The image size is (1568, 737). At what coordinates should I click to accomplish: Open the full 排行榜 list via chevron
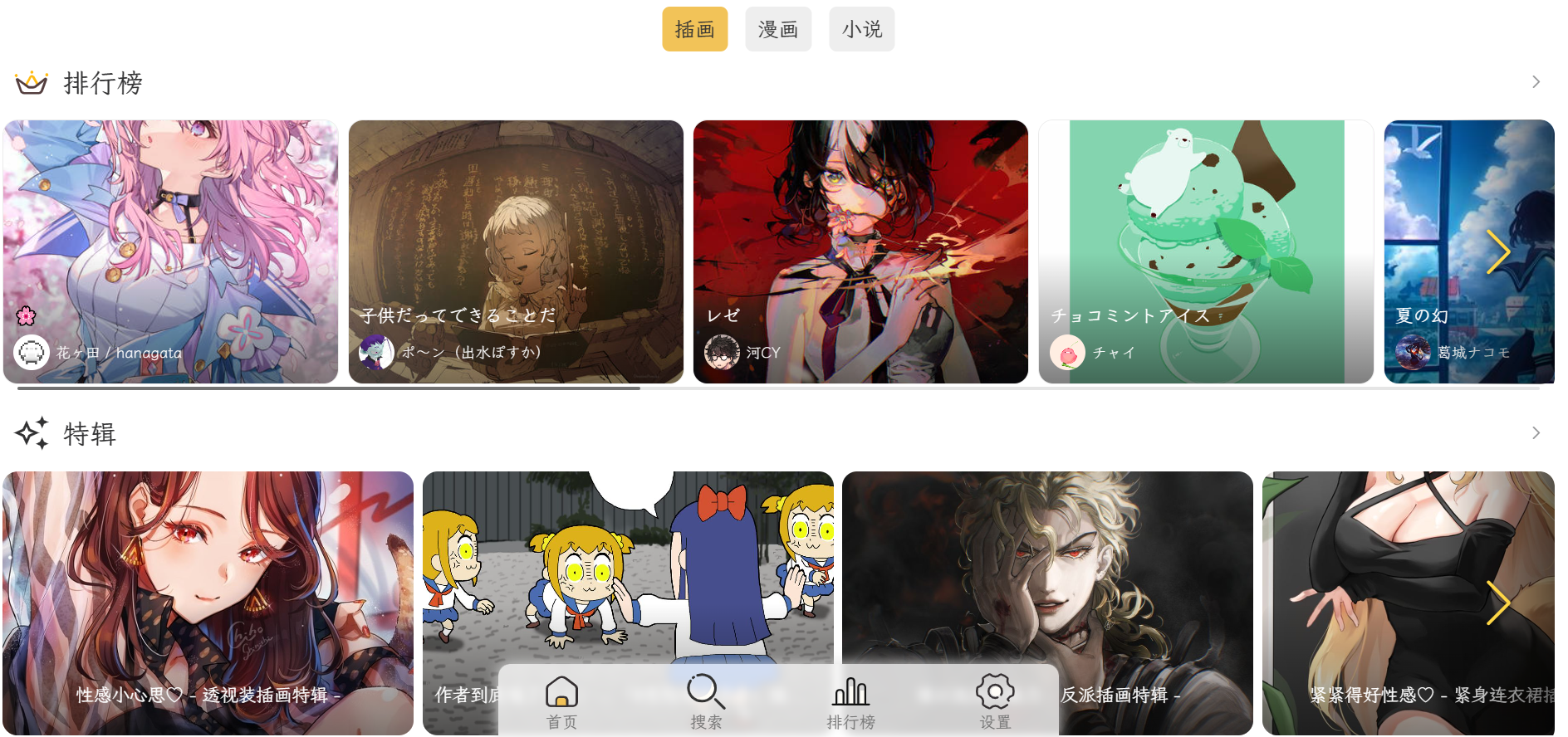(1536, 82)
